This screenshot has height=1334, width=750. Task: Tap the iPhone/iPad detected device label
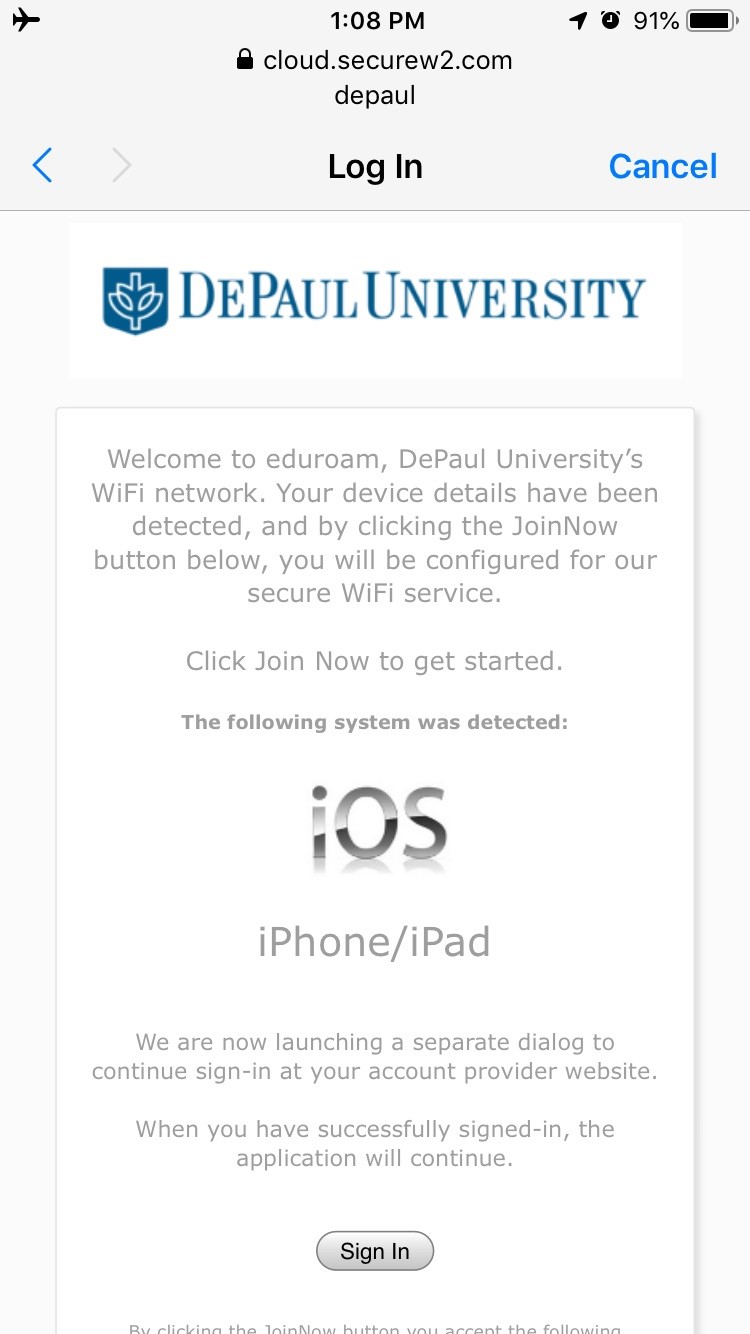pos(375,941)
